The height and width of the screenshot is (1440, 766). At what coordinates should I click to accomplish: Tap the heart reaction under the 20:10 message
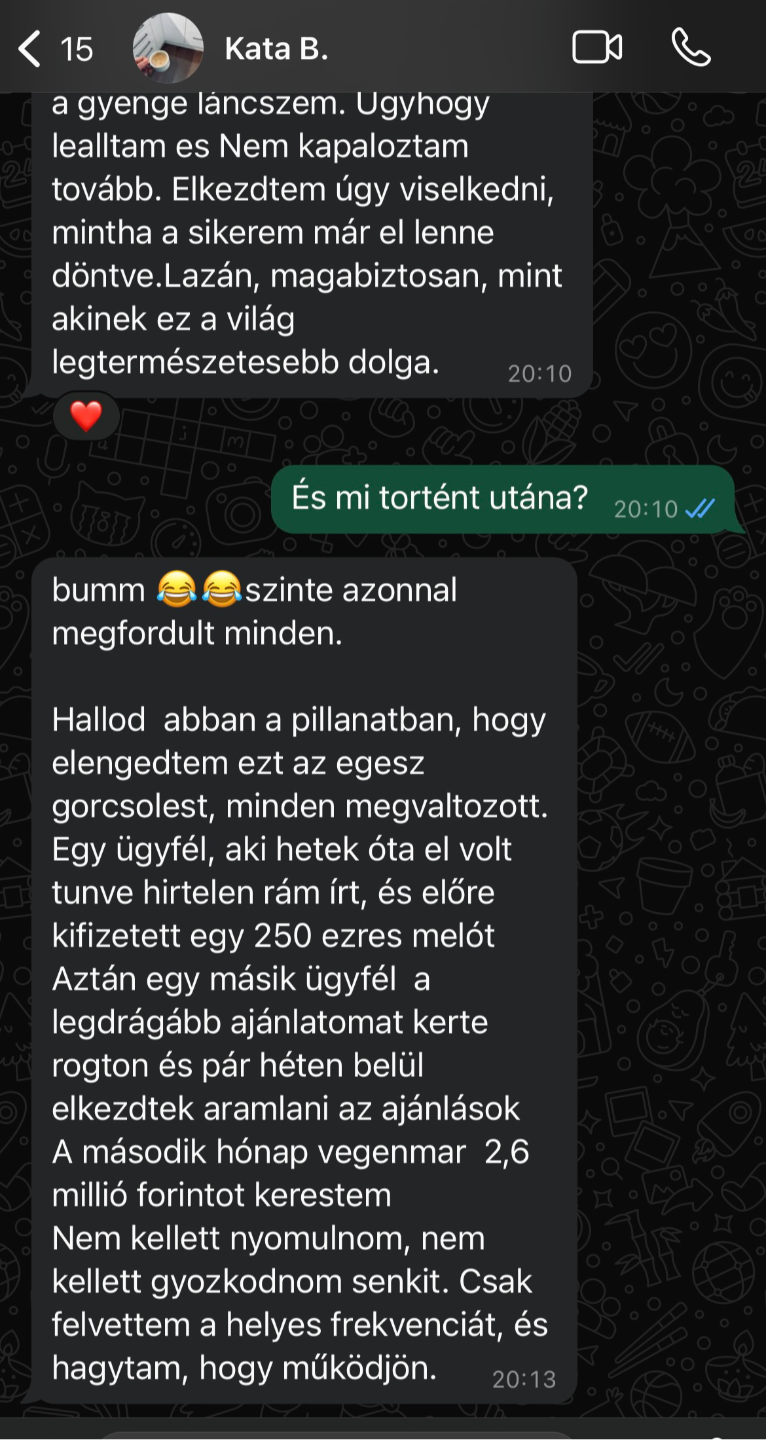click(86, 415)
